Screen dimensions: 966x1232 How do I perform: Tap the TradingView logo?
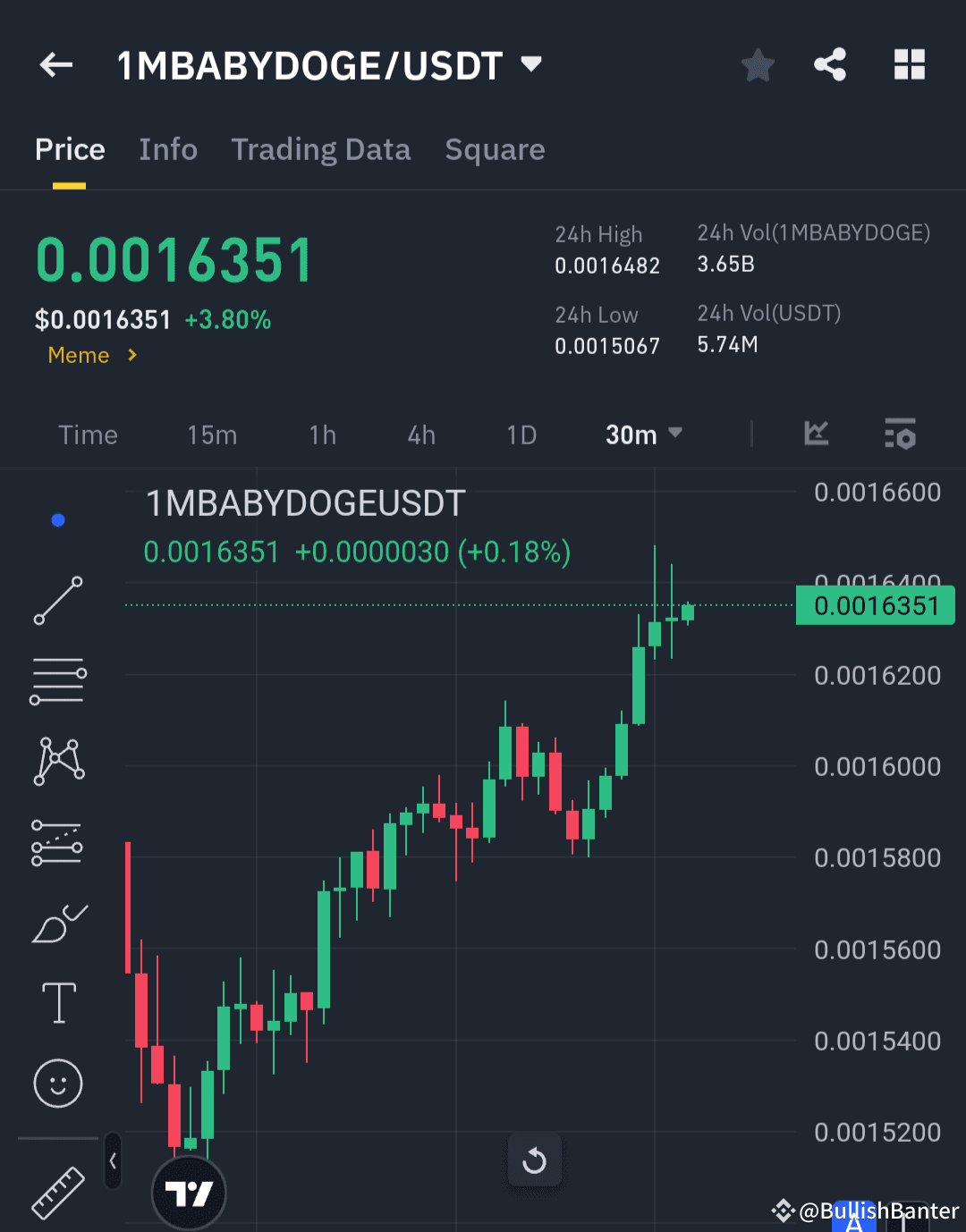coord(189,1193)
